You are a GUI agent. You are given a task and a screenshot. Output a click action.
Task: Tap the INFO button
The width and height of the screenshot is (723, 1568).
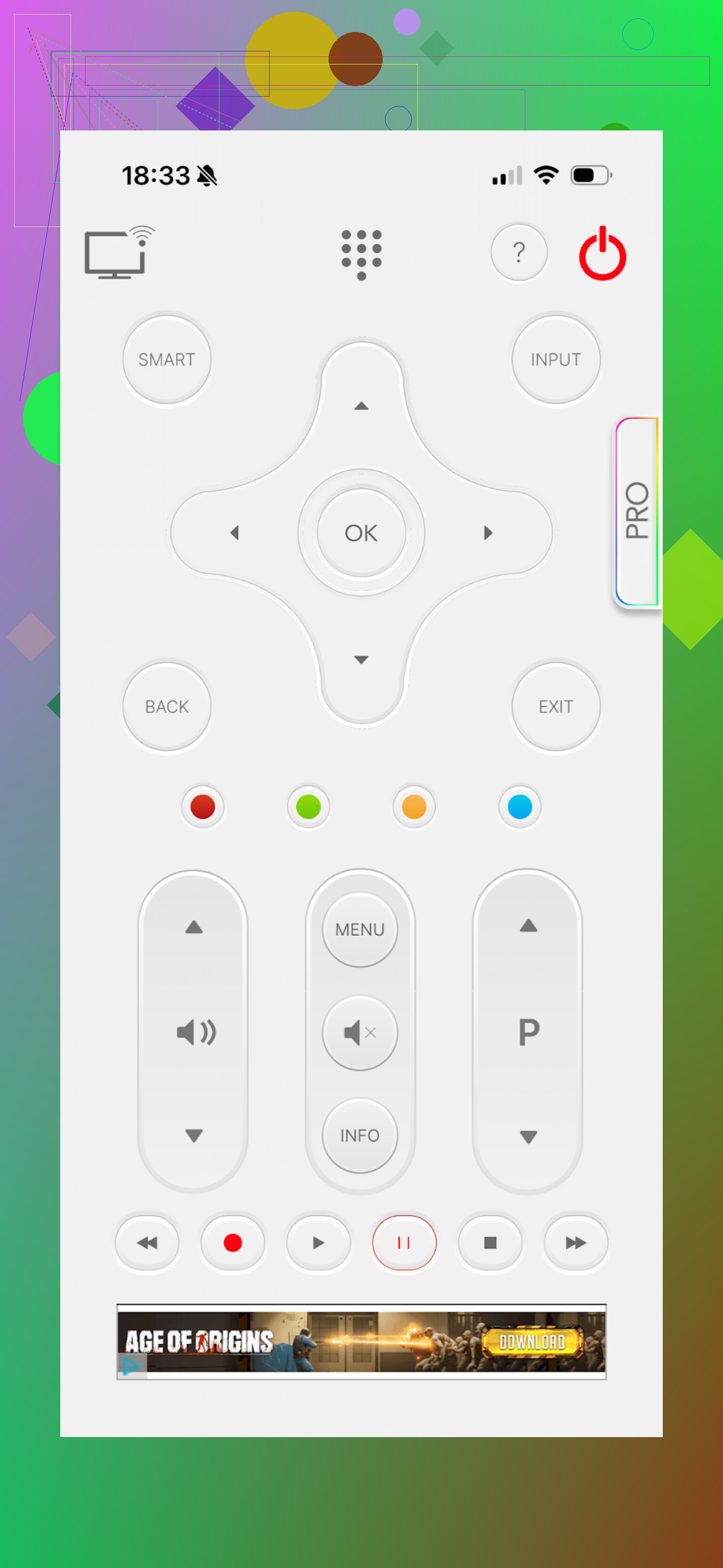(360, 1135)
